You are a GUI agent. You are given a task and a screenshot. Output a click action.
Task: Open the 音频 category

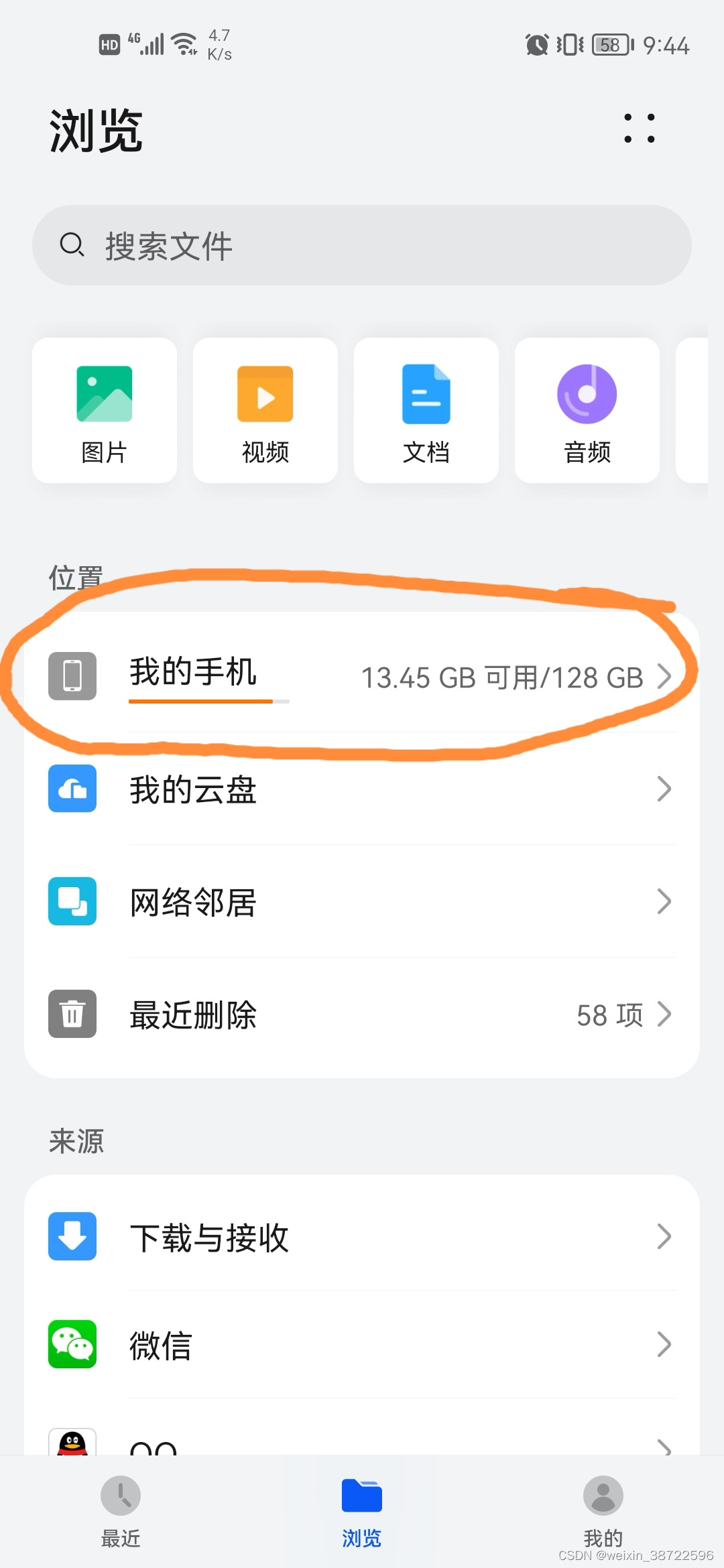(x=587, y=411)
